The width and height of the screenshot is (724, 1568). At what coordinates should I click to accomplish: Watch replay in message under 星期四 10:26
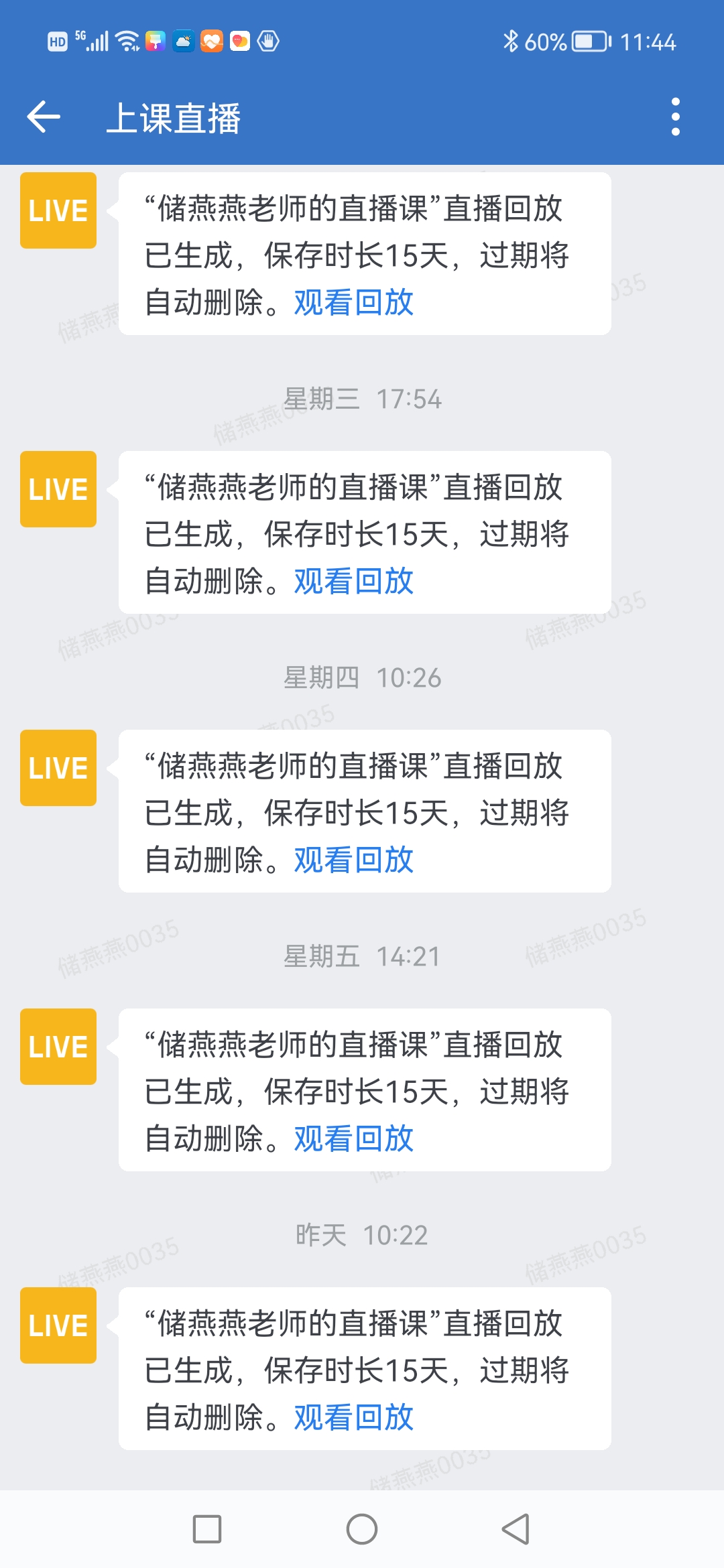tap(353, 860)
